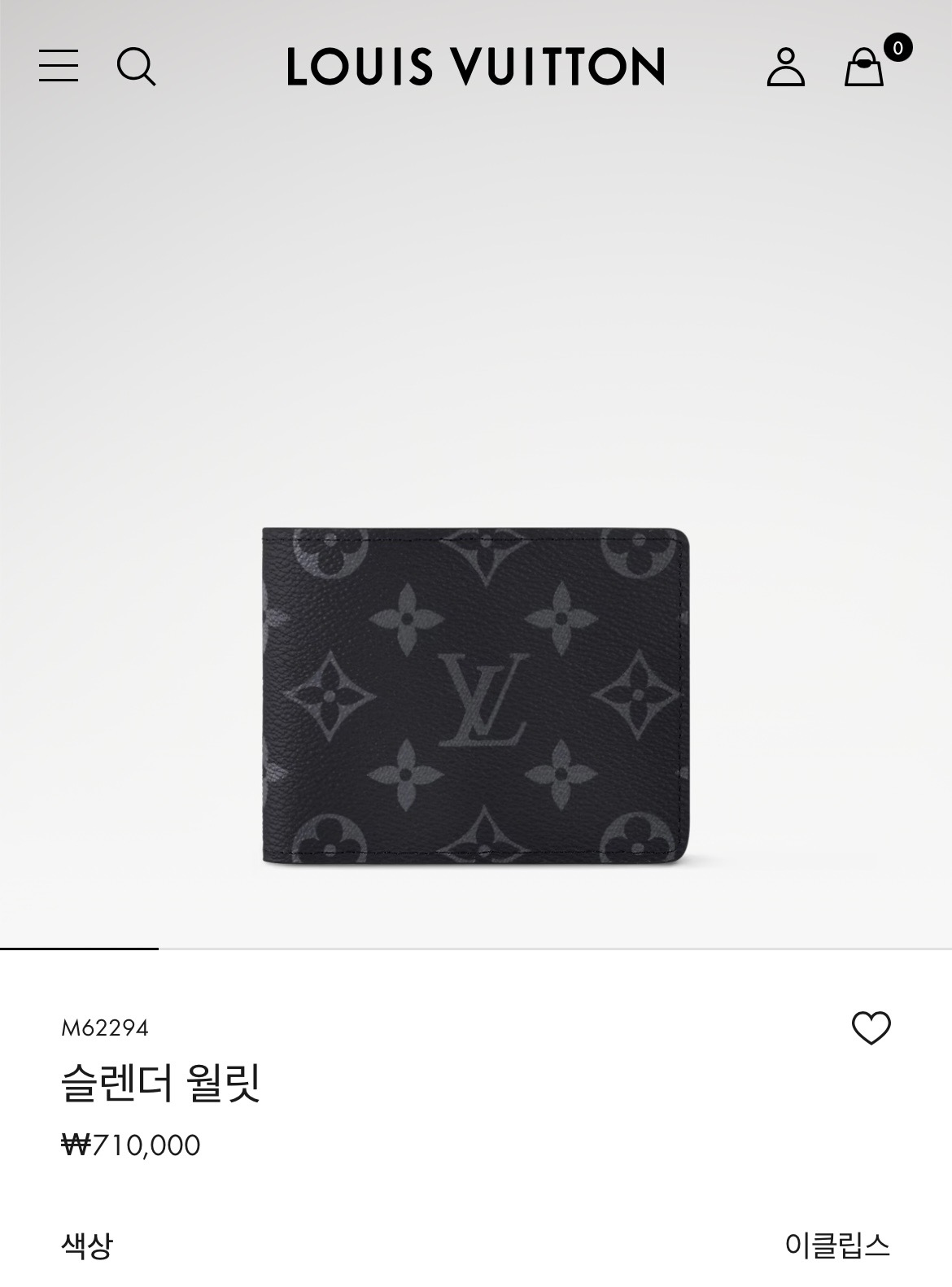Image resolution: width=952 pixels, height=1287 pixels.
Task: Open the account profile icon
Action: pyautogui.click(x=785, y=67)
